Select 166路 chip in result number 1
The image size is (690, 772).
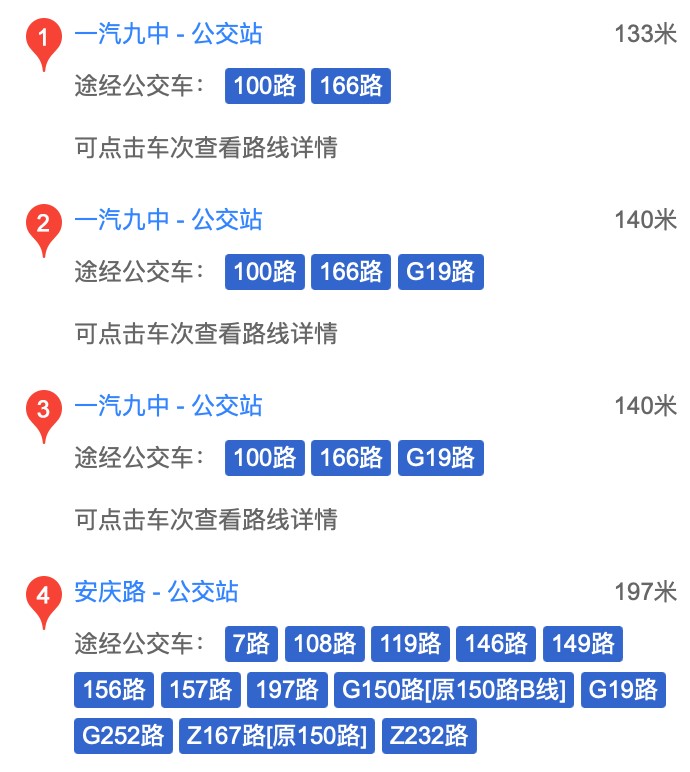(x=351, y=86)
